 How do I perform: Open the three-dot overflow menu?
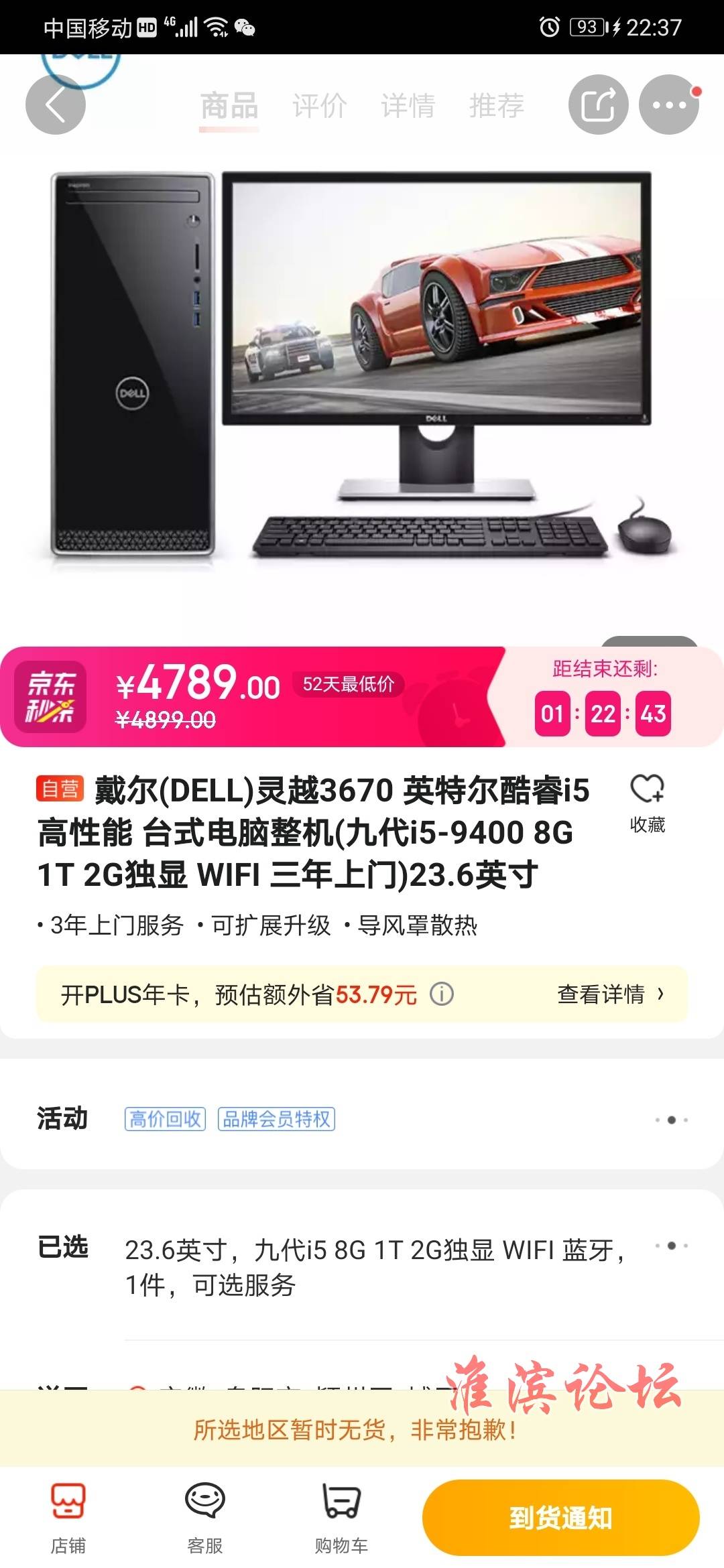point(668,105)
